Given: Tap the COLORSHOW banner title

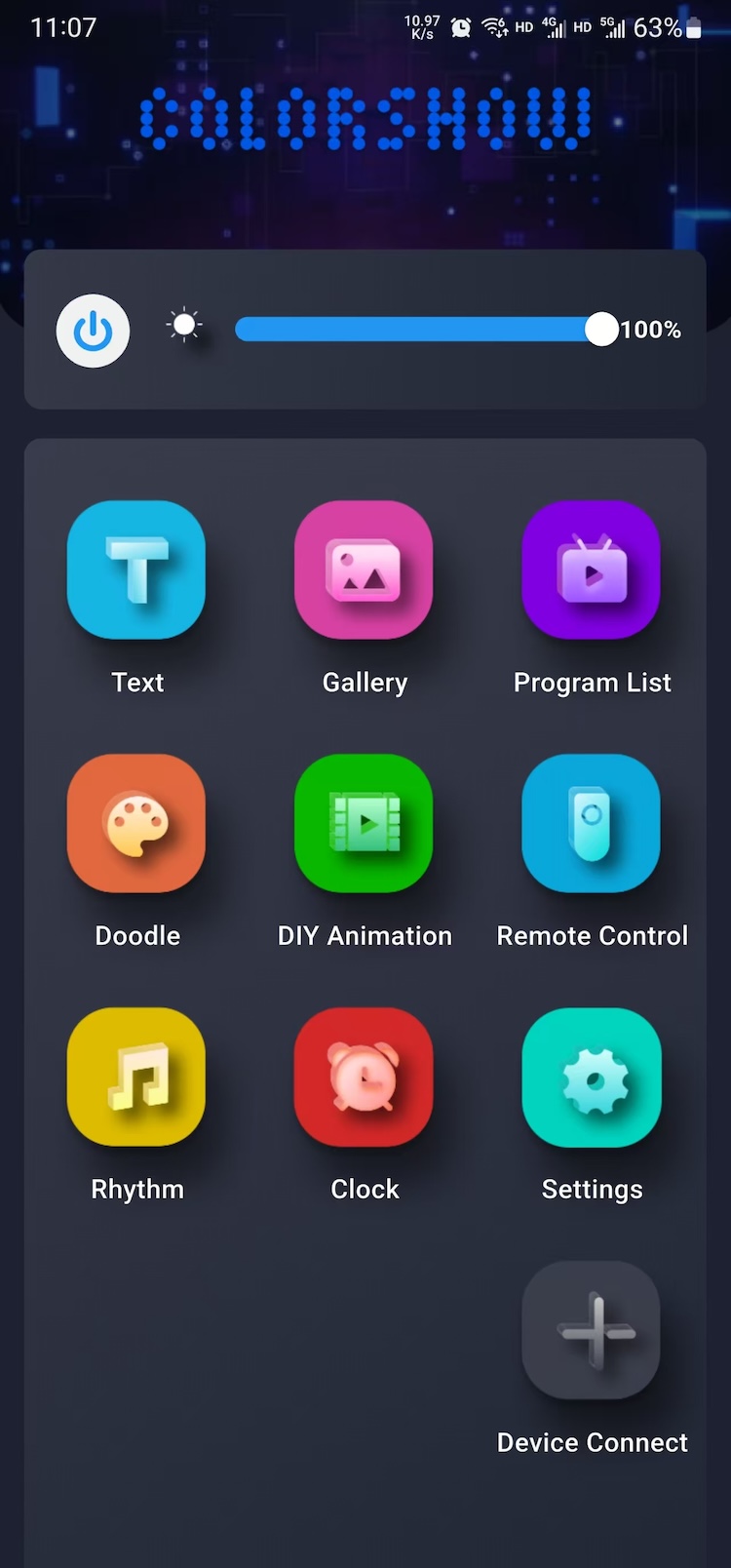Looking at the screenshot, I should [365, 115].
